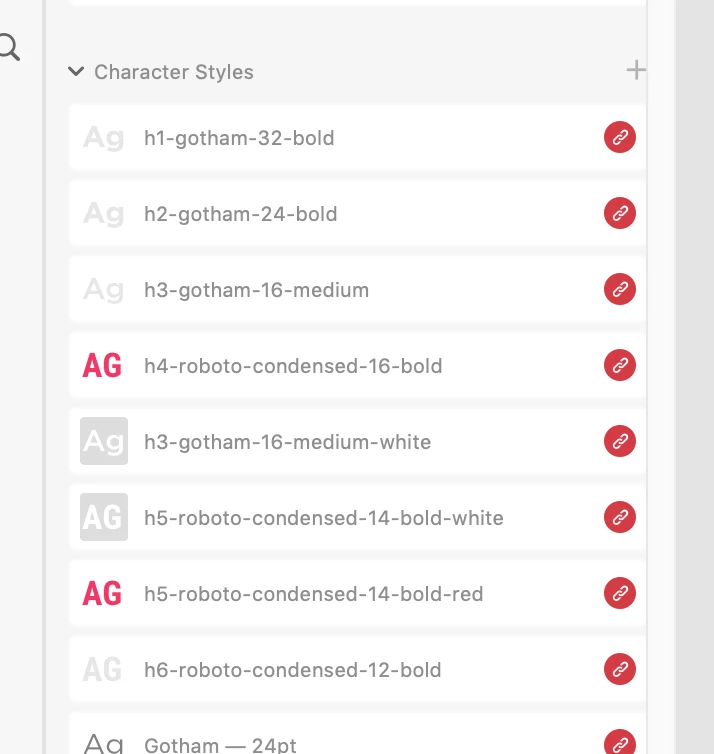Select the h1-gotham-32-bold style
This screenshot has width=714, height=754.
239,138
